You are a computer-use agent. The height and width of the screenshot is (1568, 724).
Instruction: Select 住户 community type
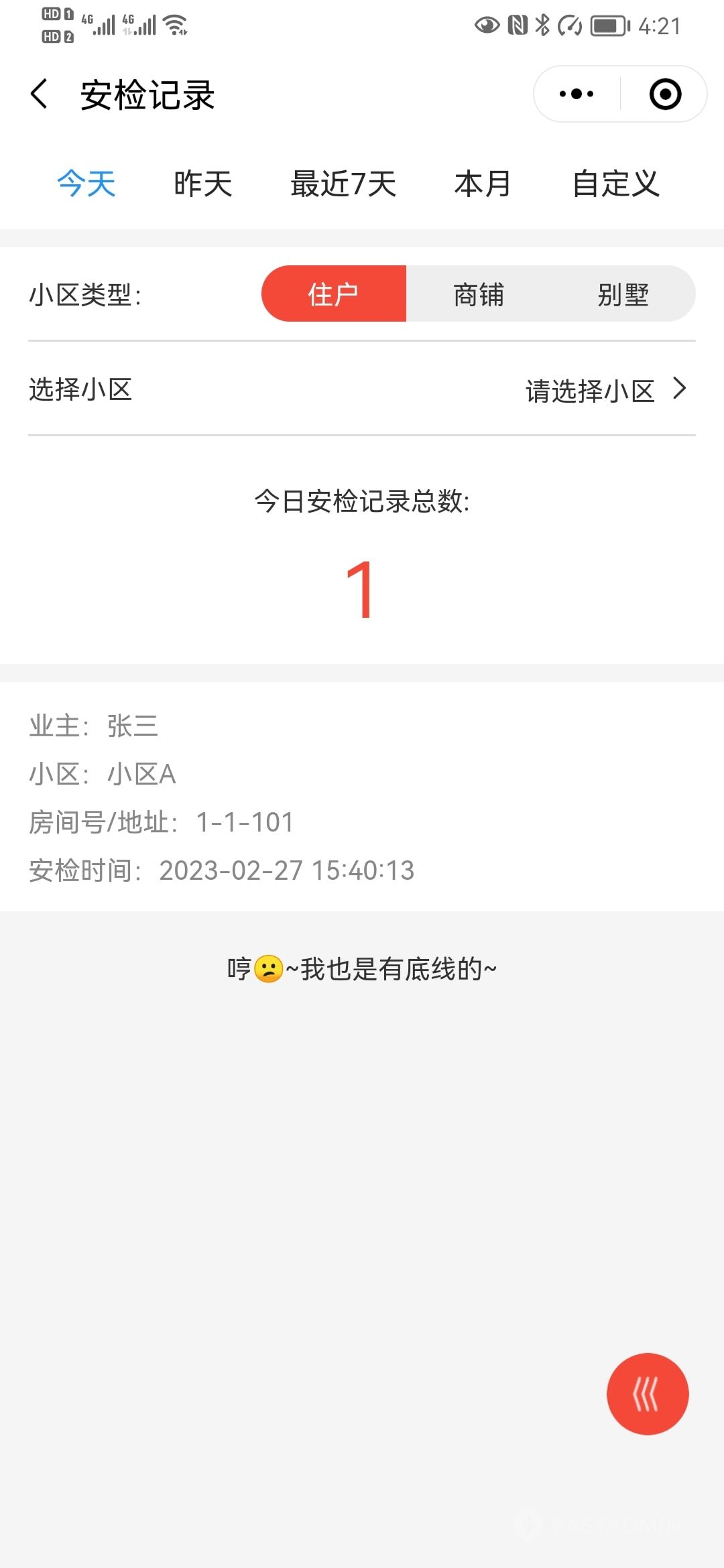coord(334,294)
